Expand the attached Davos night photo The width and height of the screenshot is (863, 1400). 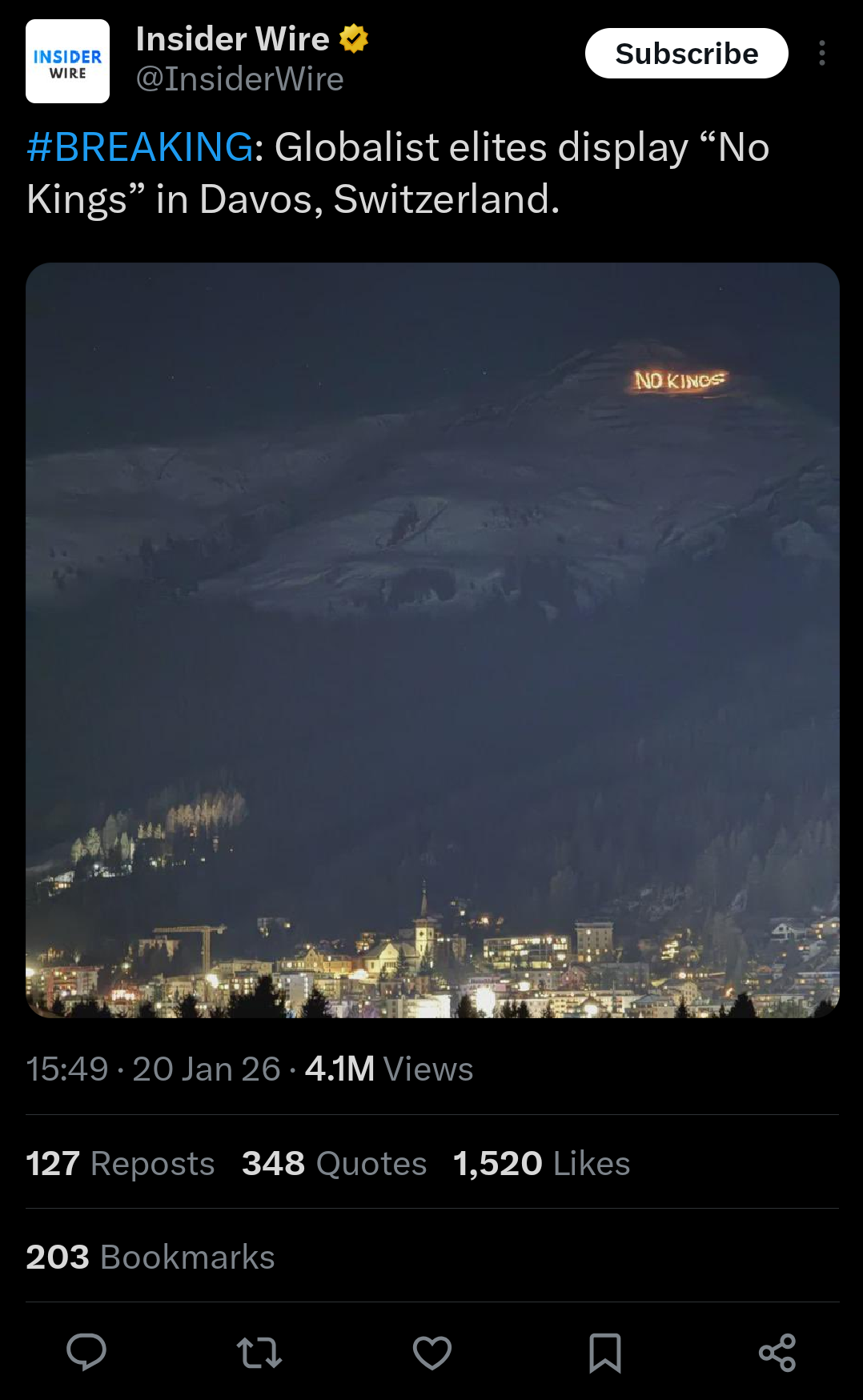431,640
